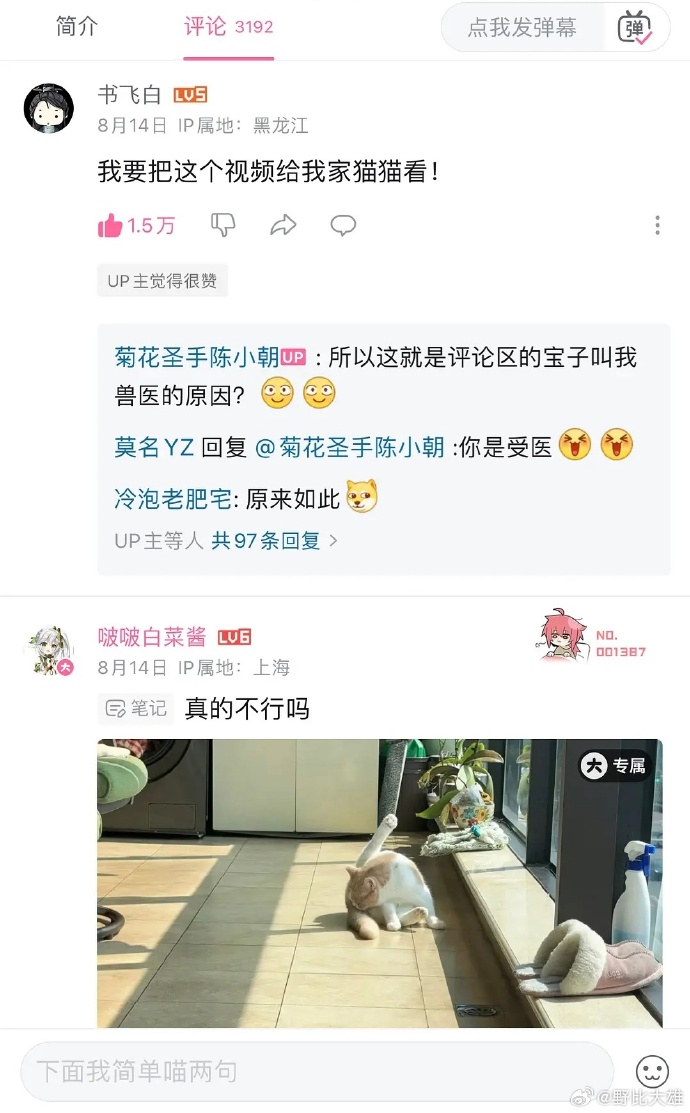Open the emoji picker icon
The image size is (690, 1113).
652,1072
